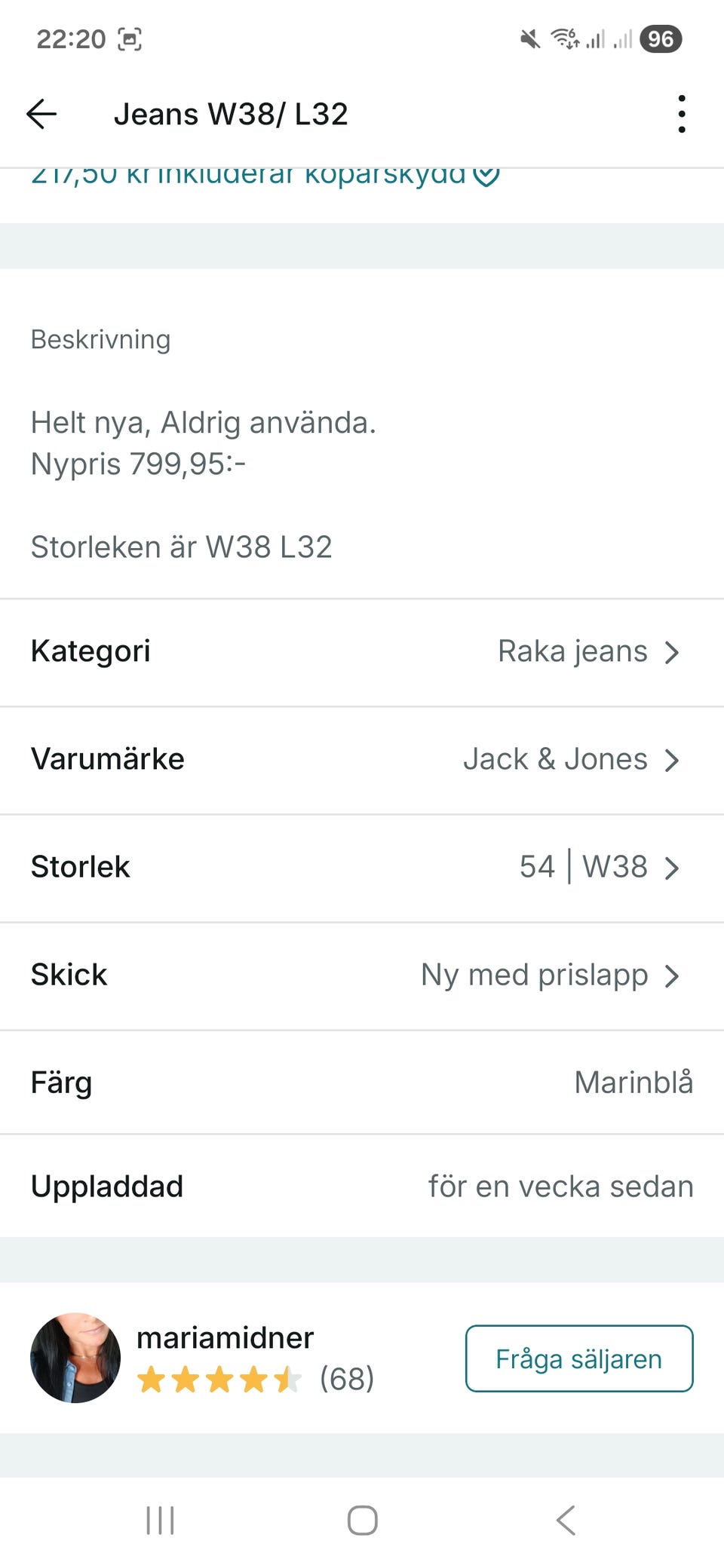View mariamidner's seller profile
724x1568 pixels.
pyautogui.click(x=225, y=1339)
